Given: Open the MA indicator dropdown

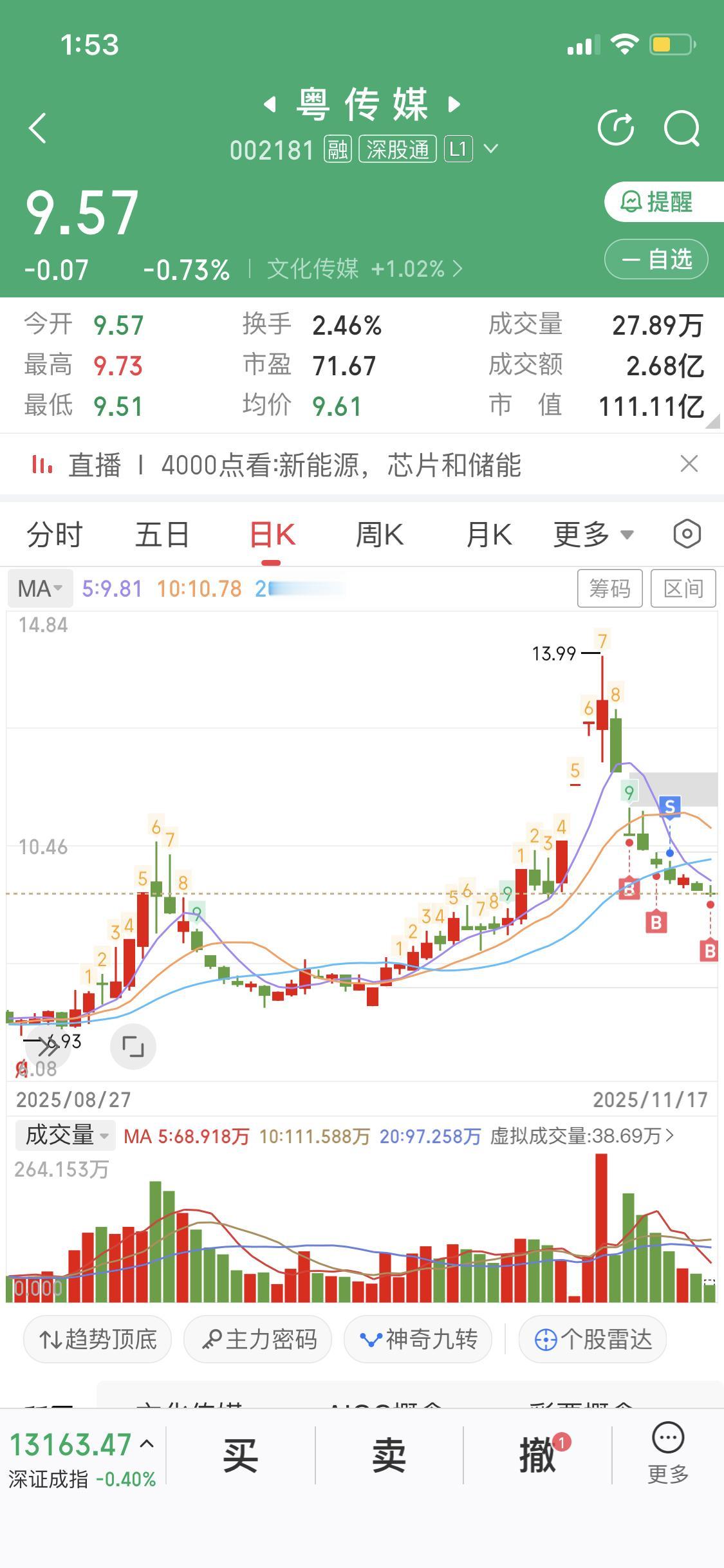Looking at the screenshot, I should [39, 588].
